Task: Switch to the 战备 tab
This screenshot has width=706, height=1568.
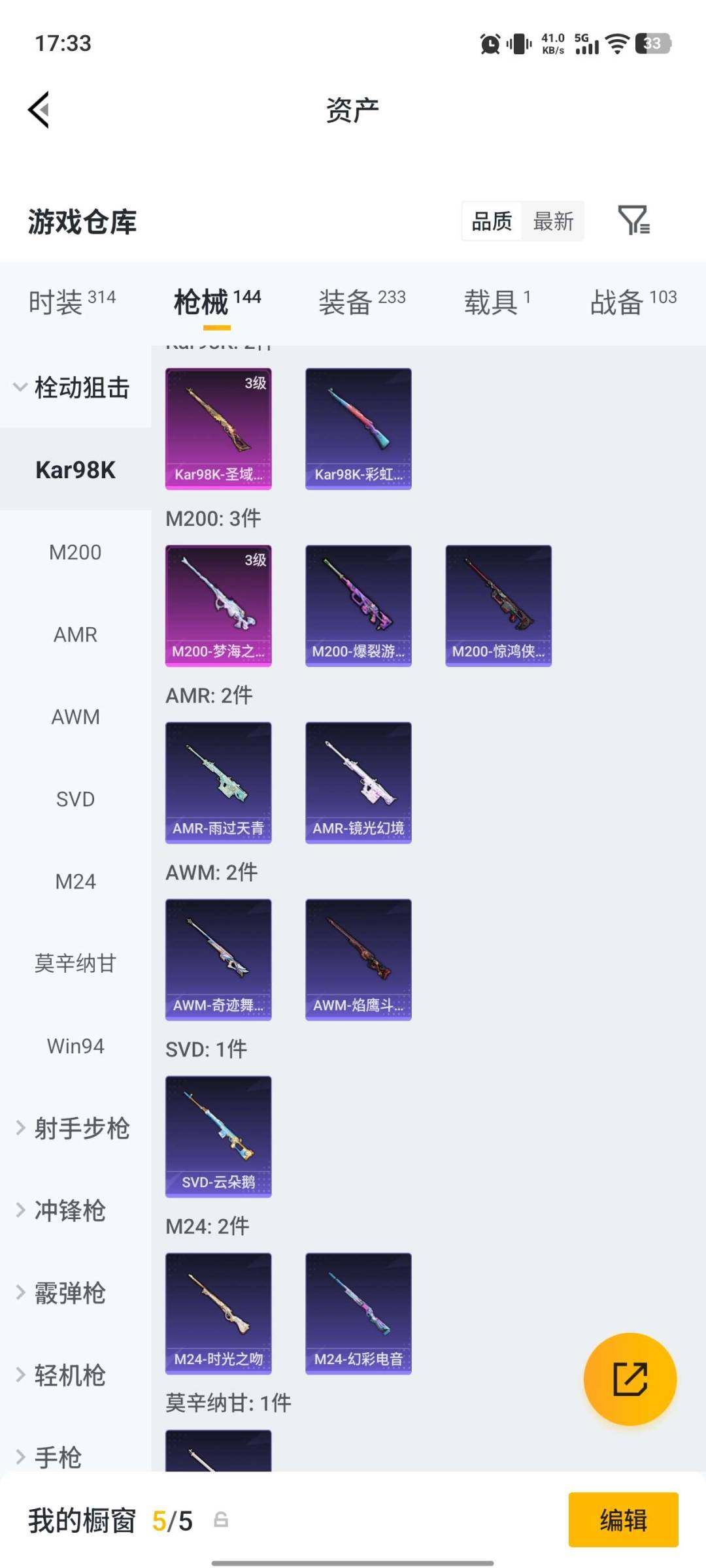Action: coord(633,302)
